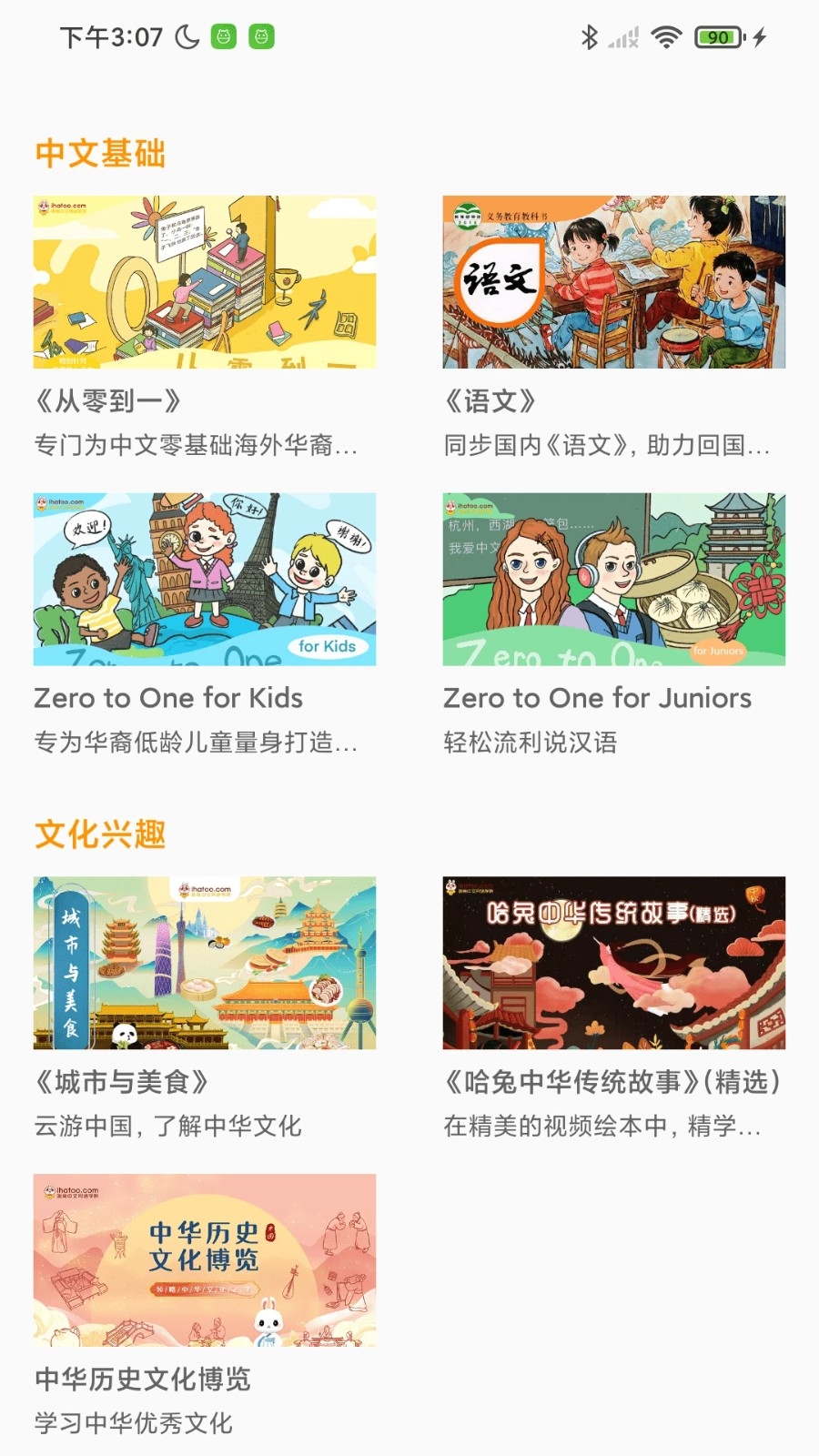Tap the battery indicator showing 90
The height and width of the screenshot is (1456, 819).
pyautogui.click(x=718, y=37)
